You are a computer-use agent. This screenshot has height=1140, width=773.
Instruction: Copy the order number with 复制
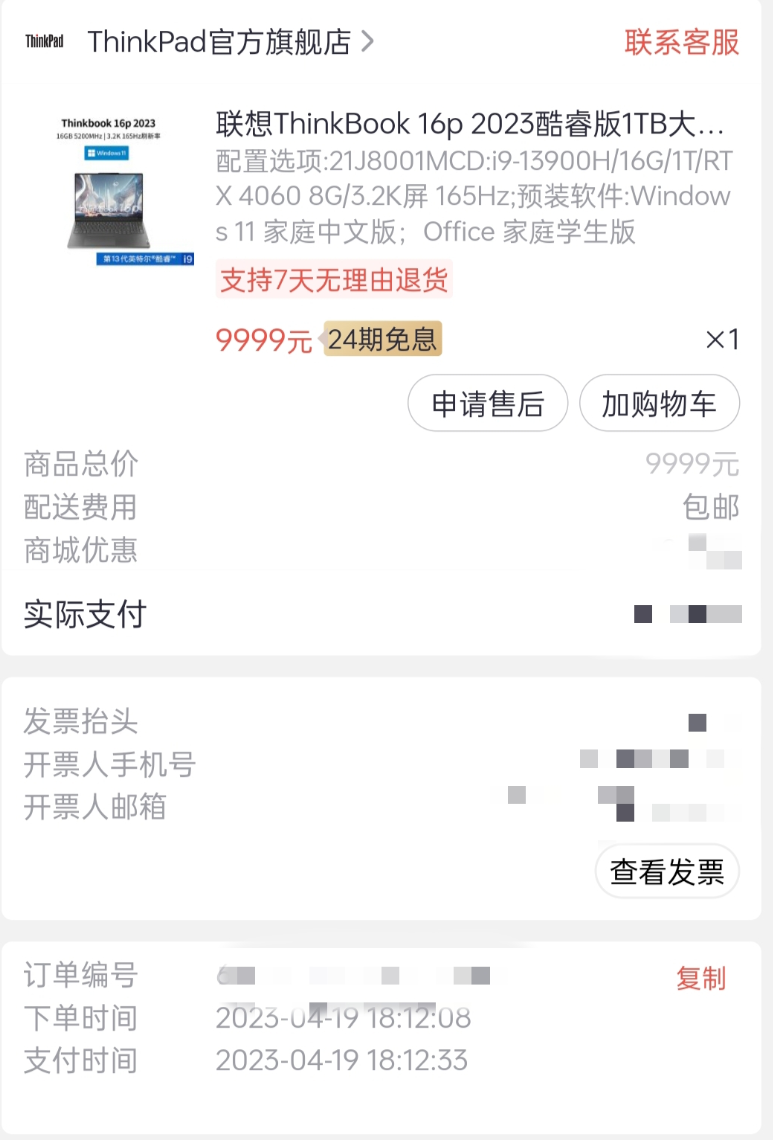tap(700, 978)
